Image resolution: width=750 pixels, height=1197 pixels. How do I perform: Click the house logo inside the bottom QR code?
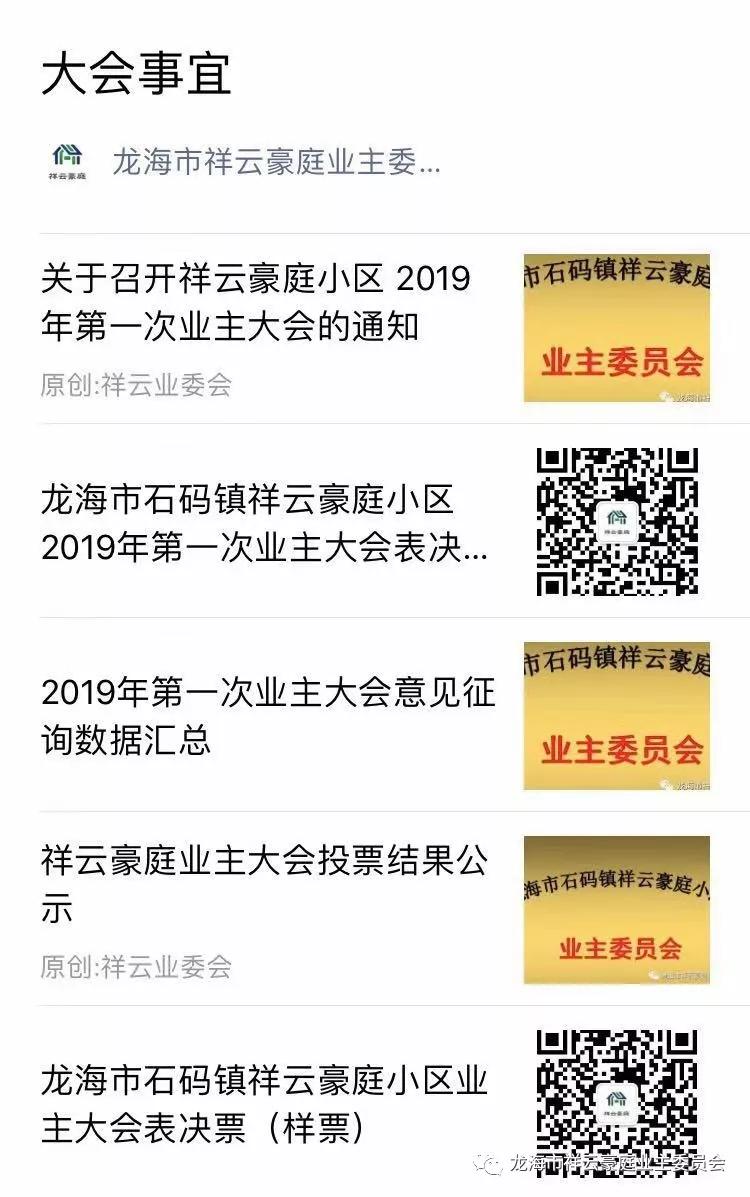pos(619,1103)
